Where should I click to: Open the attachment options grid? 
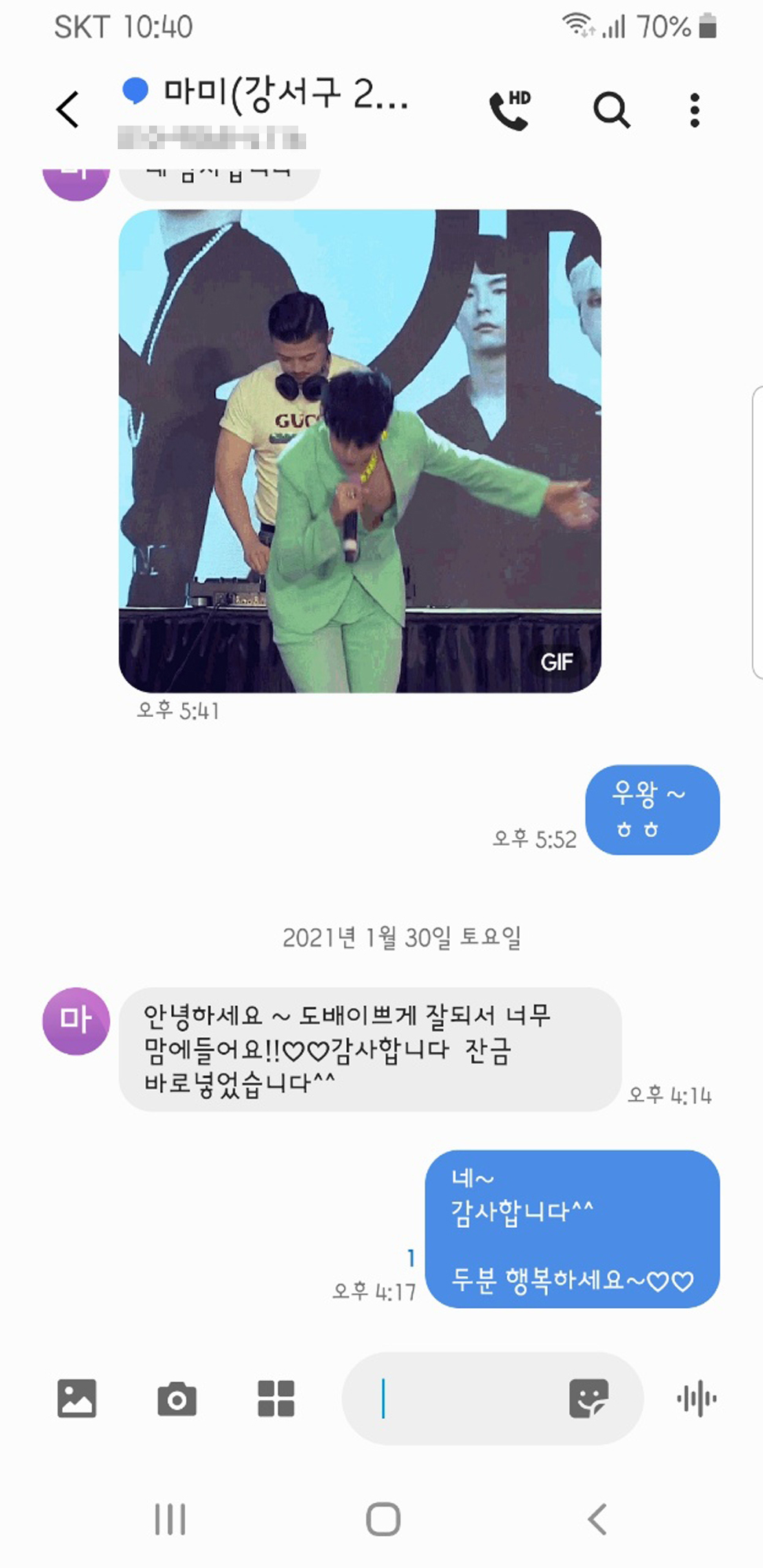tap(275, 1400)
